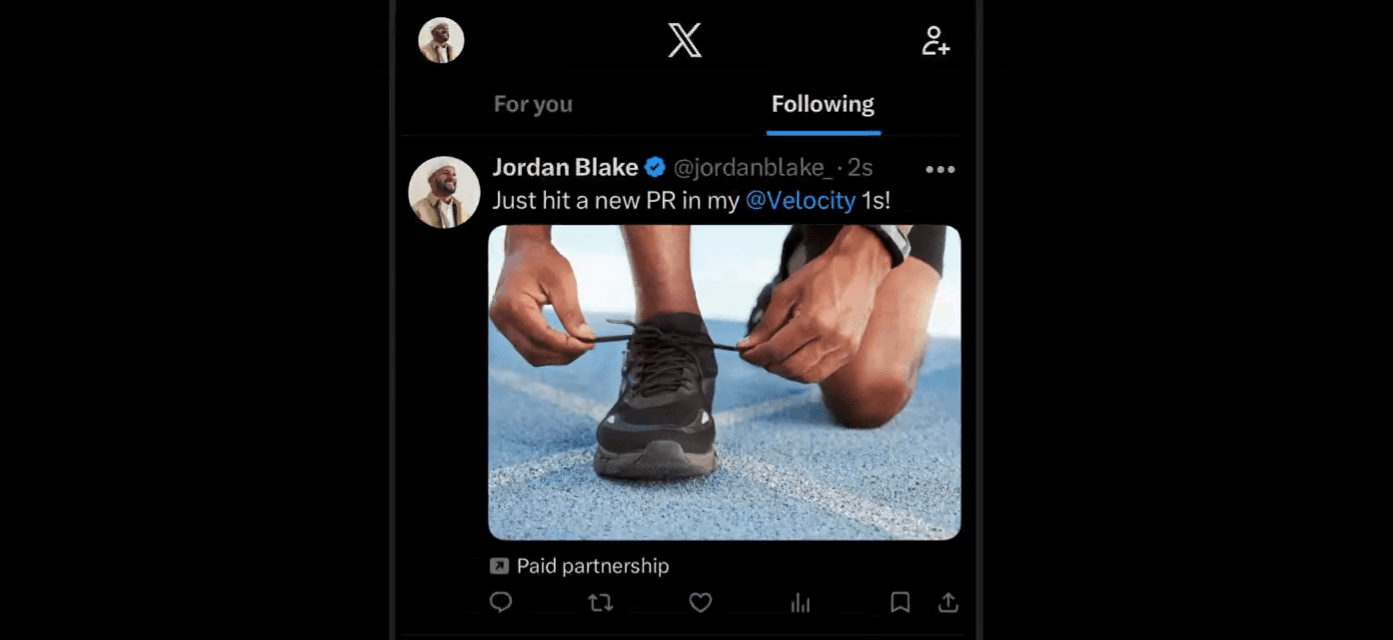
Task: Open Jordan Blake's profile picture
Action: click(x=444, y=192)
